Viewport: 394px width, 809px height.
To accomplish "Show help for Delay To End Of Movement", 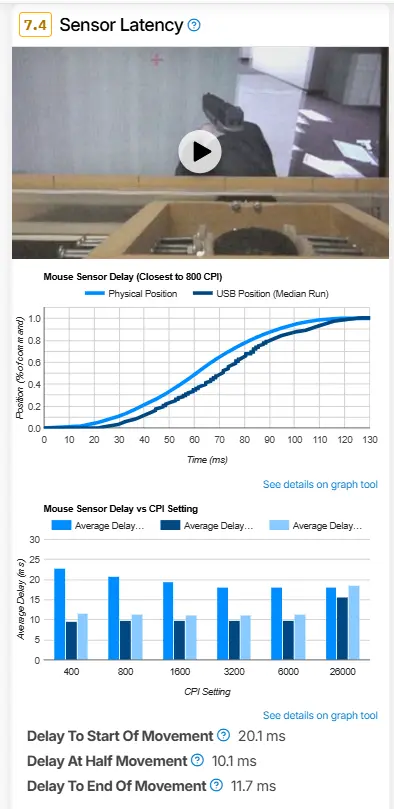I will (217, 785).
